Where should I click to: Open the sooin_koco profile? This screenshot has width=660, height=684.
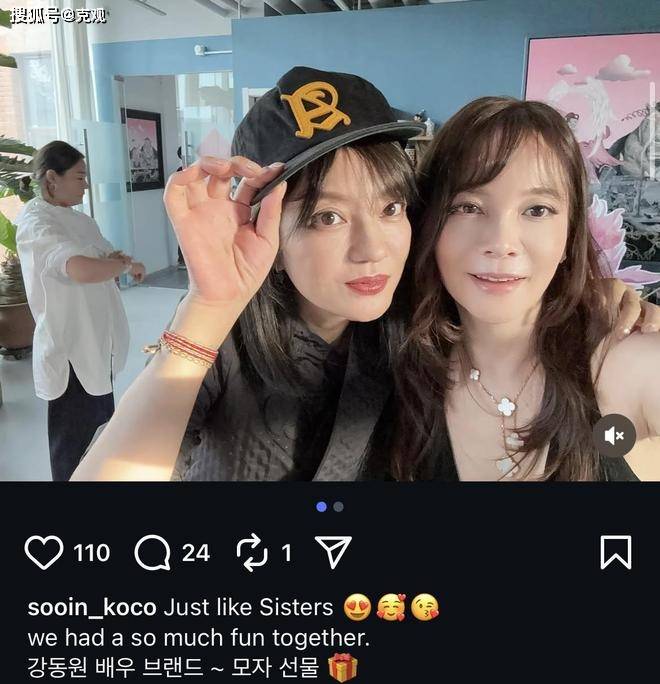pos(92,607)
